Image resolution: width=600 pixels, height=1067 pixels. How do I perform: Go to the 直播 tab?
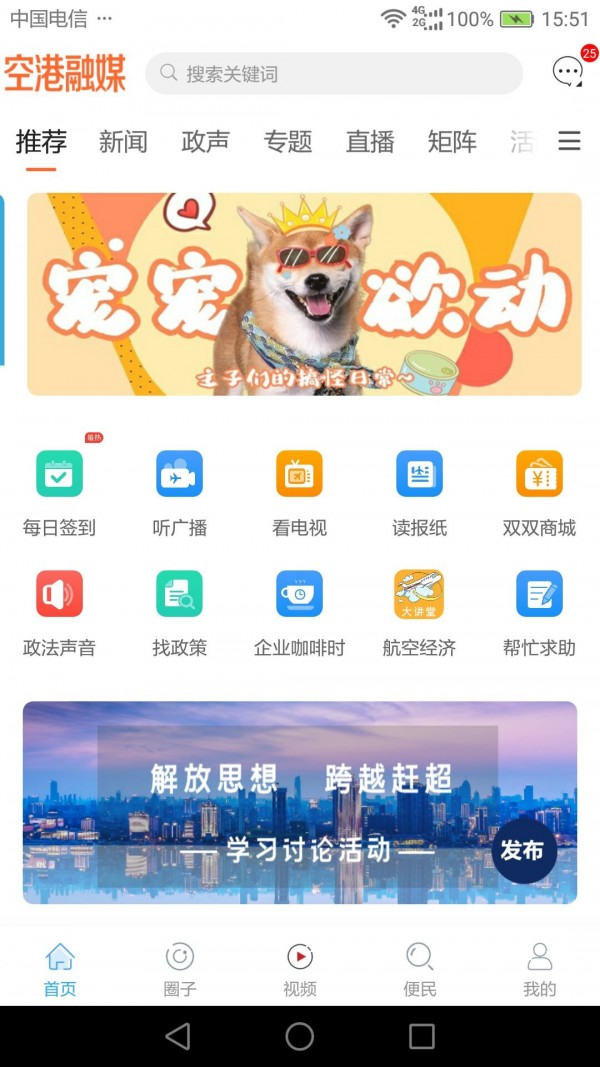(370, 142)
